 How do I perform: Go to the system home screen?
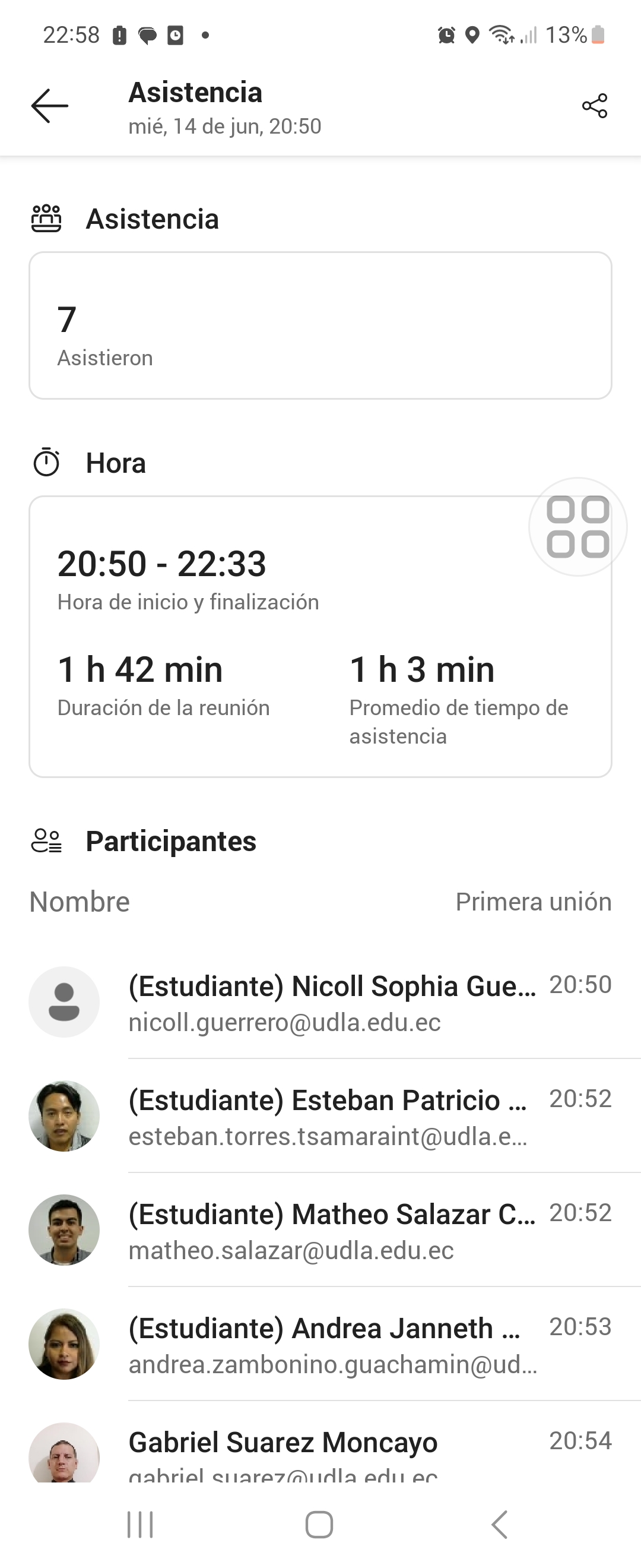click(319, 1525)
